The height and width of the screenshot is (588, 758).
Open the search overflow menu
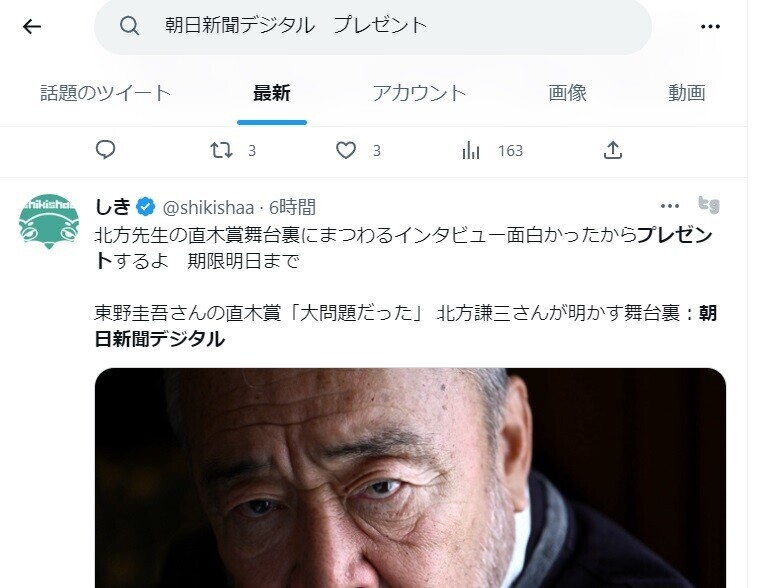(x=710, y=26)
